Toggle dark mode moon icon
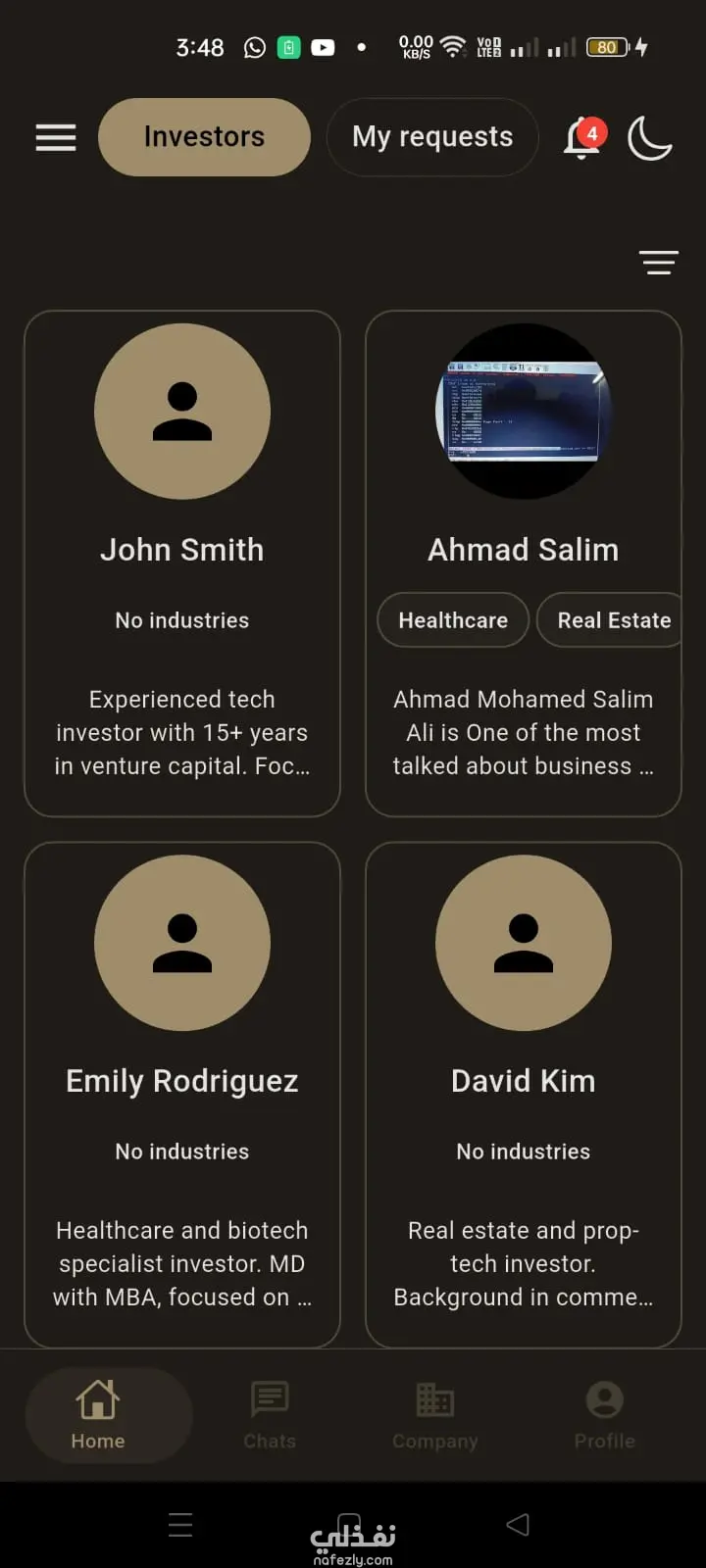The image size is (706, 1568). click(x=649, y=137)
